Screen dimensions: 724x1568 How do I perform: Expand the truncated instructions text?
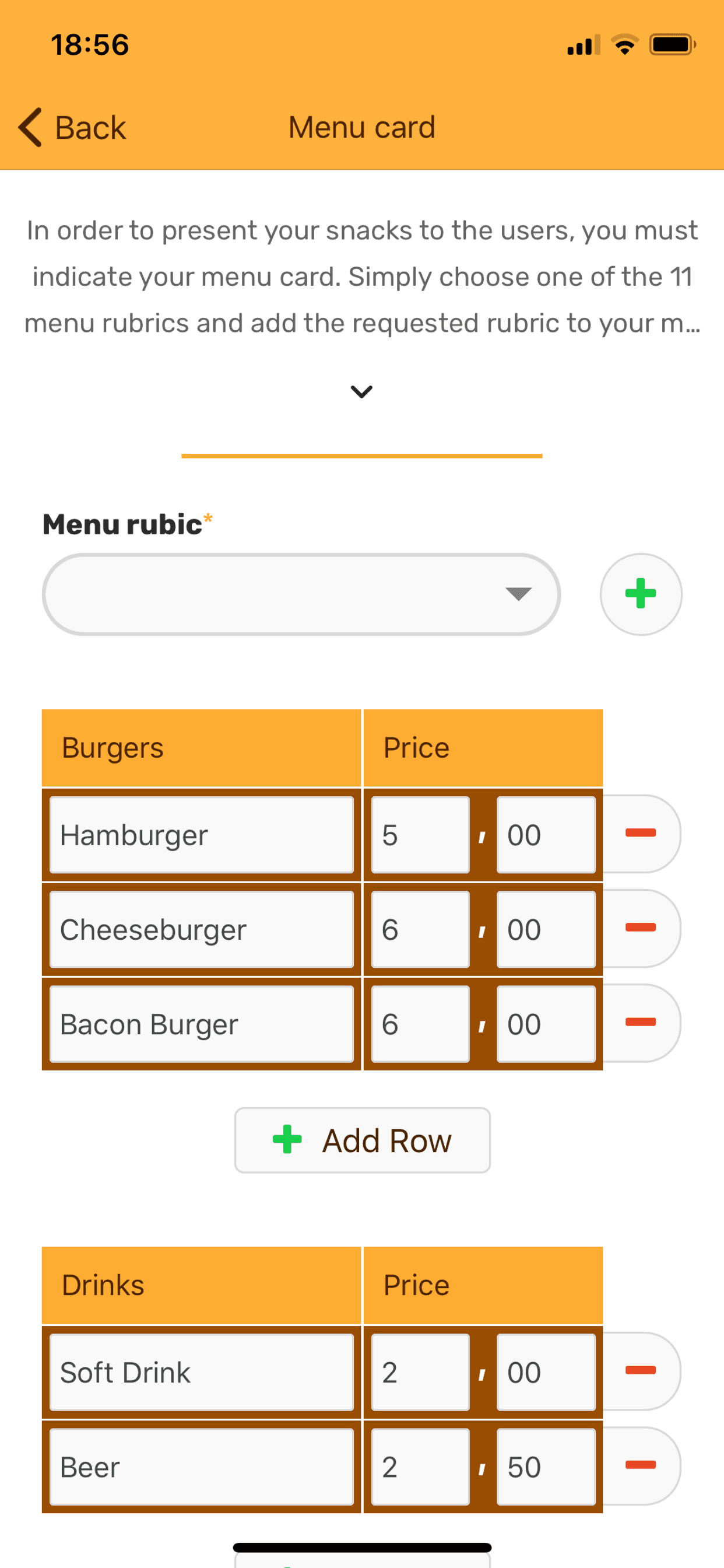coord(361,391)
